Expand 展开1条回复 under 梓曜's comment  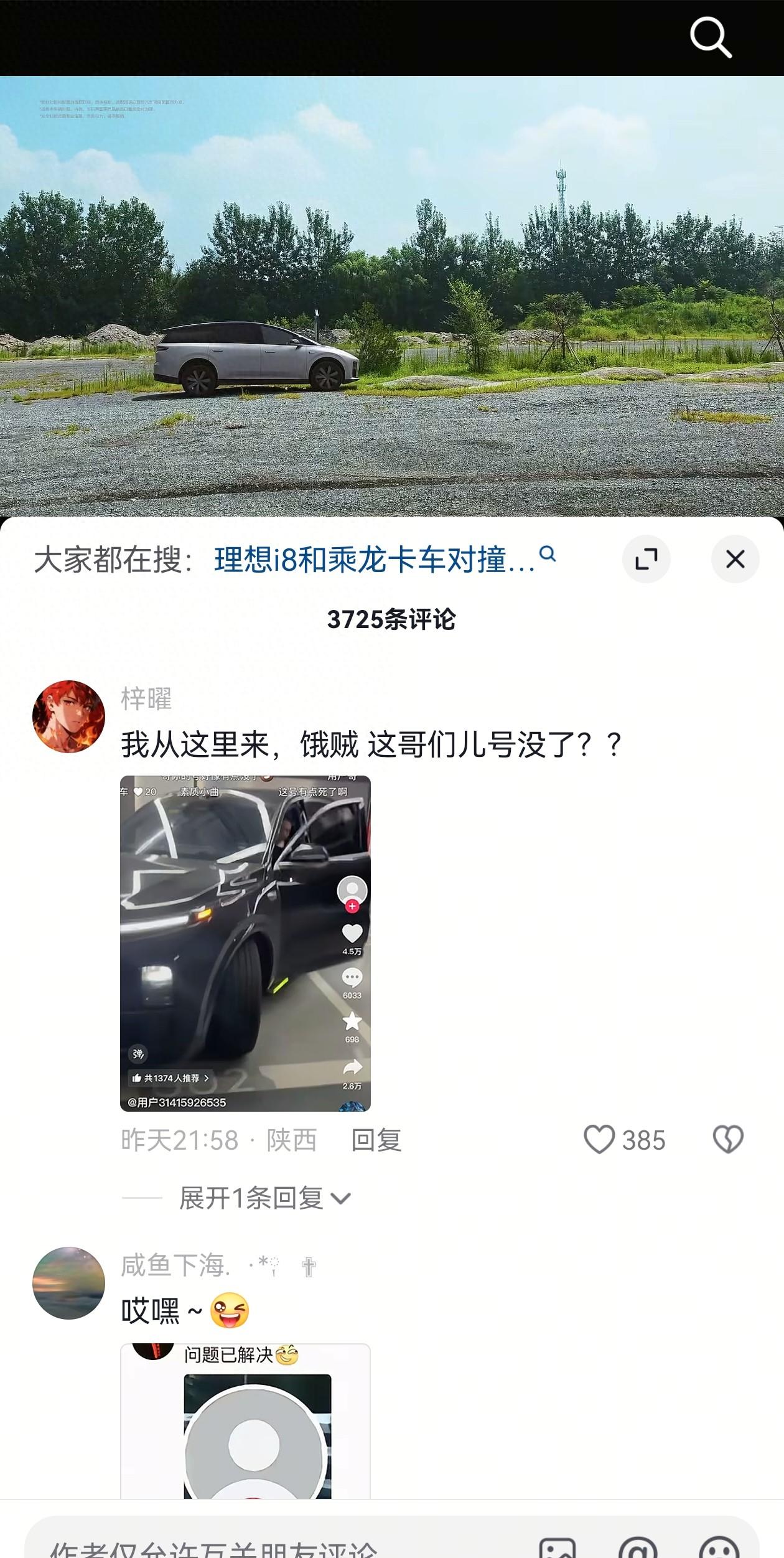coord(265,1198)
